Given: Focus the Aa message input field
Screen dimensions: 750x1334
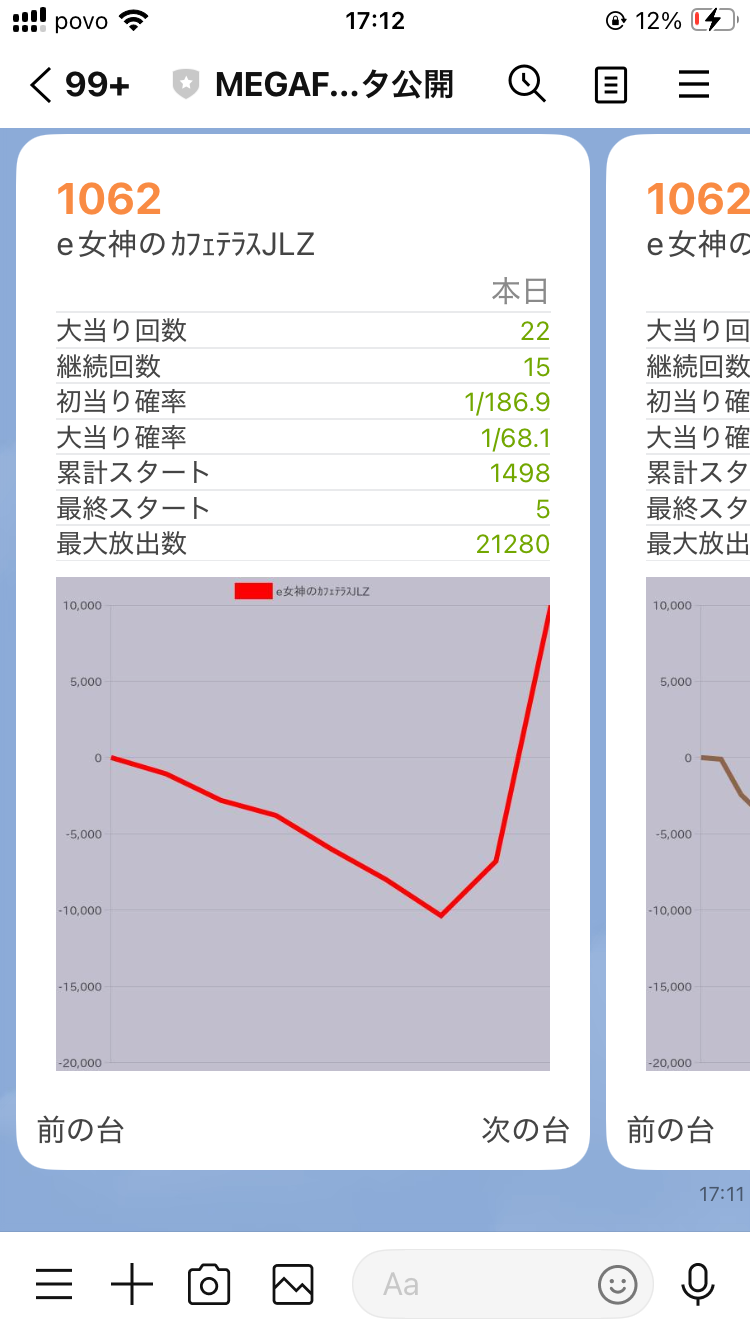Looking at the screenshot, I should click(x=503, y=1283).
